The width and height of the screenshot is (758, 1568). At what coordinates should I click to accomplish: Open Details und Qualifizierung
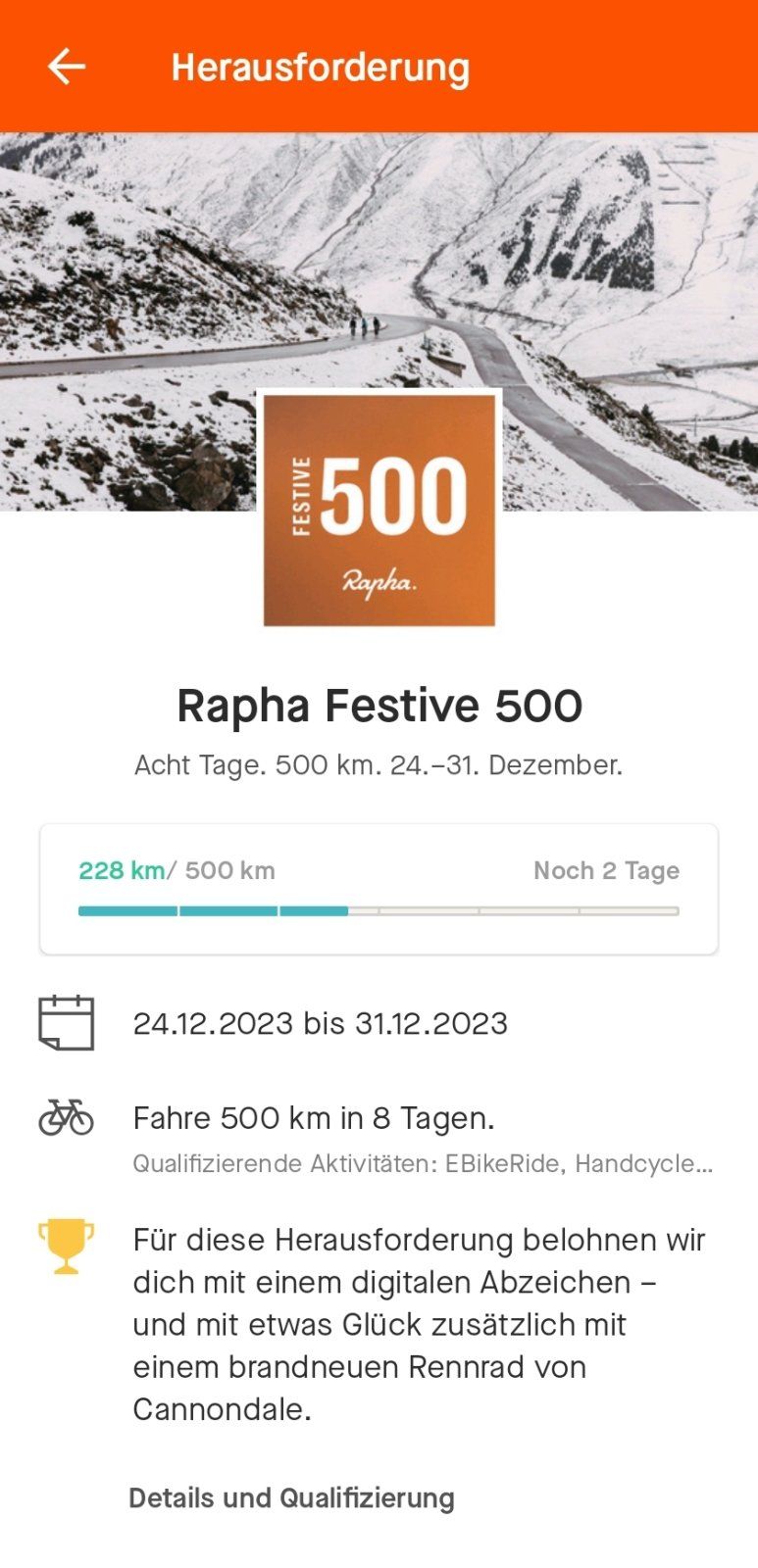coord(291,1497)
